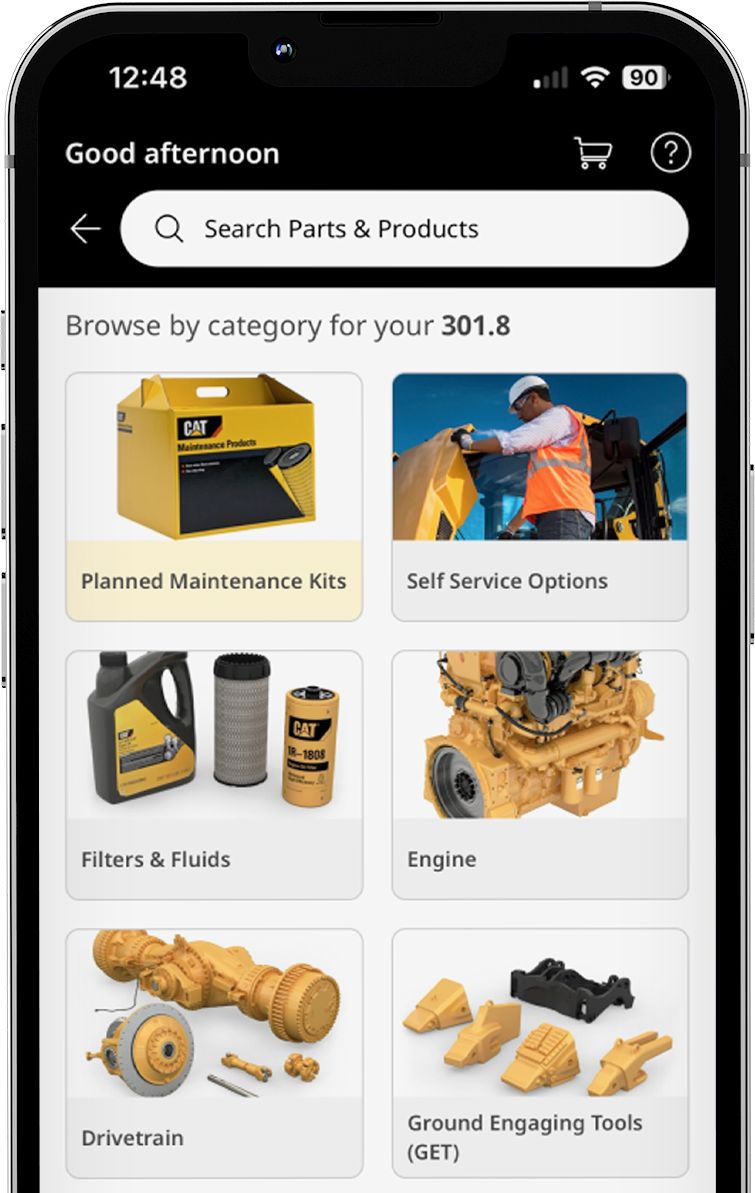The width and height of the screenshot is (755, 1193).
Task: Tap the Search Parts & Products field
Action: 404,229
